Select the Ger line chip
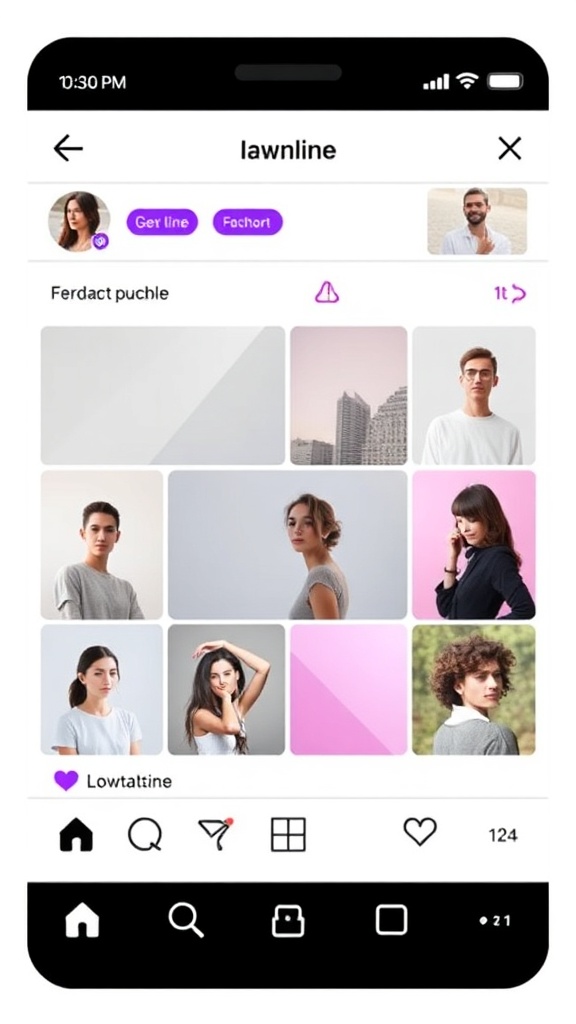This screenshot has height=1024, width=576. (162, 222)
